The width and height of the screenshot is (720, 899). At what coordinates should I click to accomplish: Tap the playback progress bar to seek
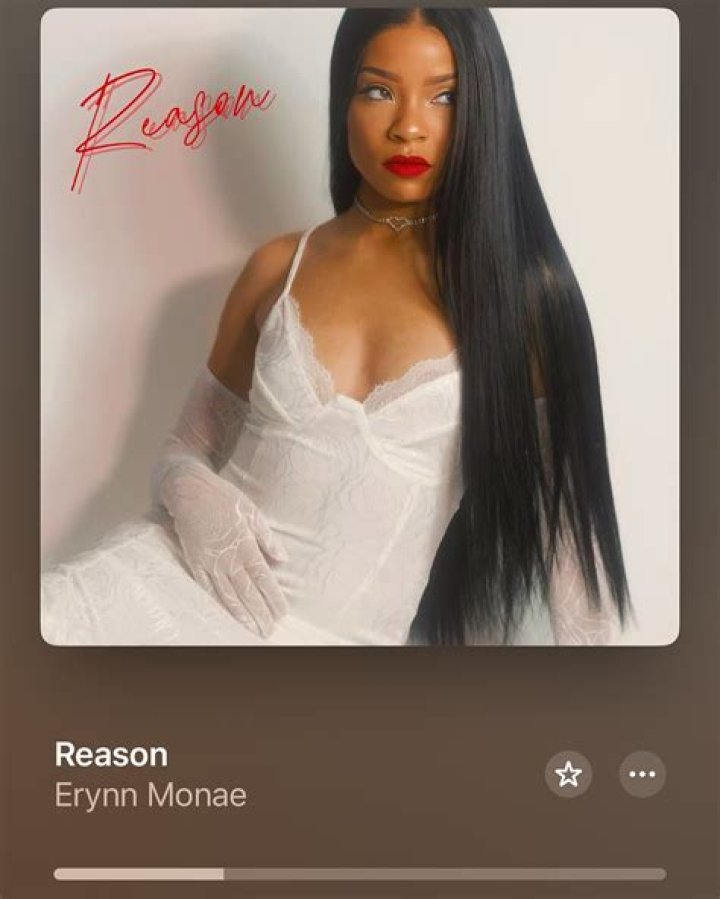360,874
